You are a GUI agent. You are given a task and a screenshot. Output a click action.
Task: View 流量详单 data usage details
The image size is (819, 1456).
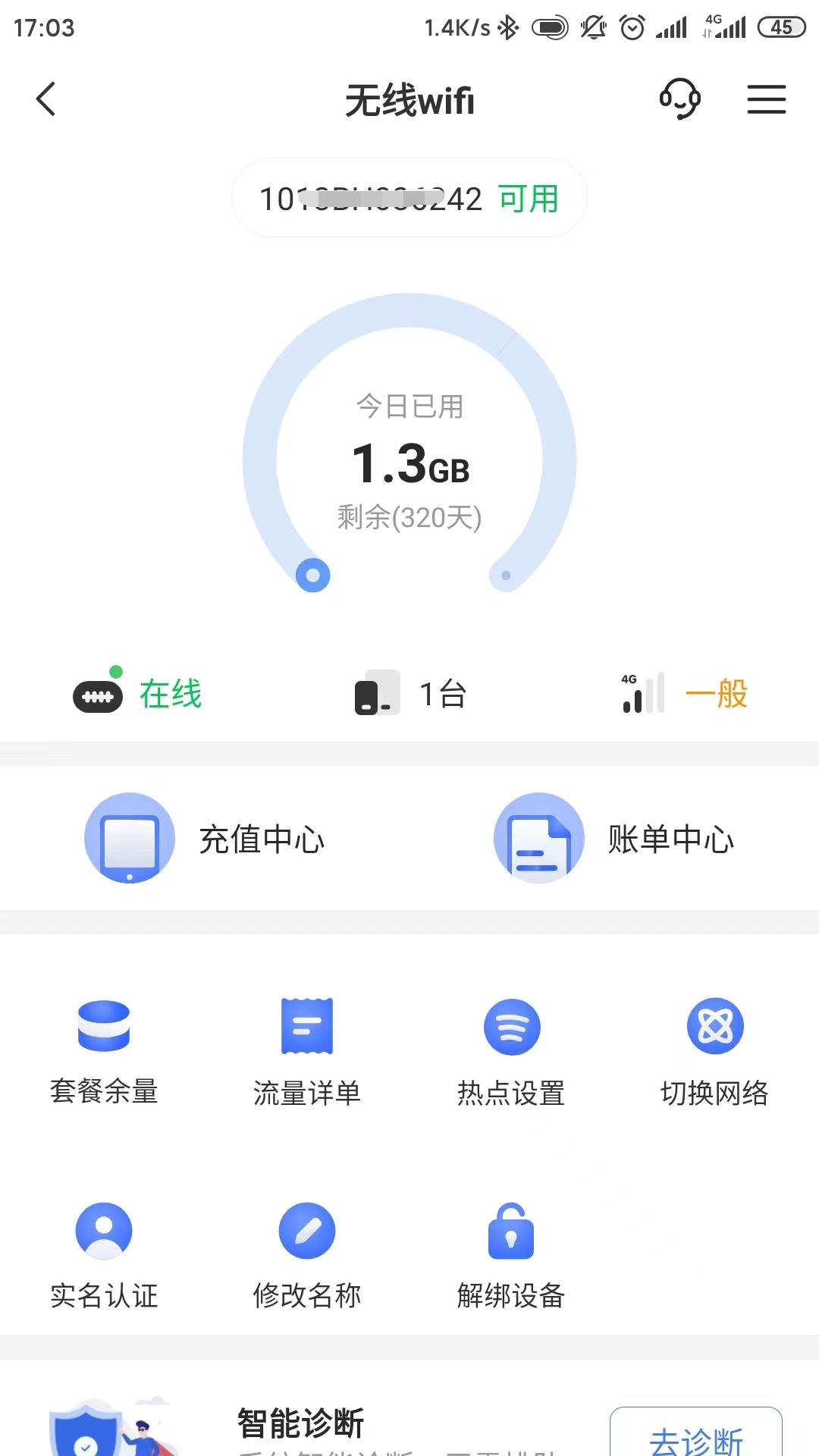307,1051
